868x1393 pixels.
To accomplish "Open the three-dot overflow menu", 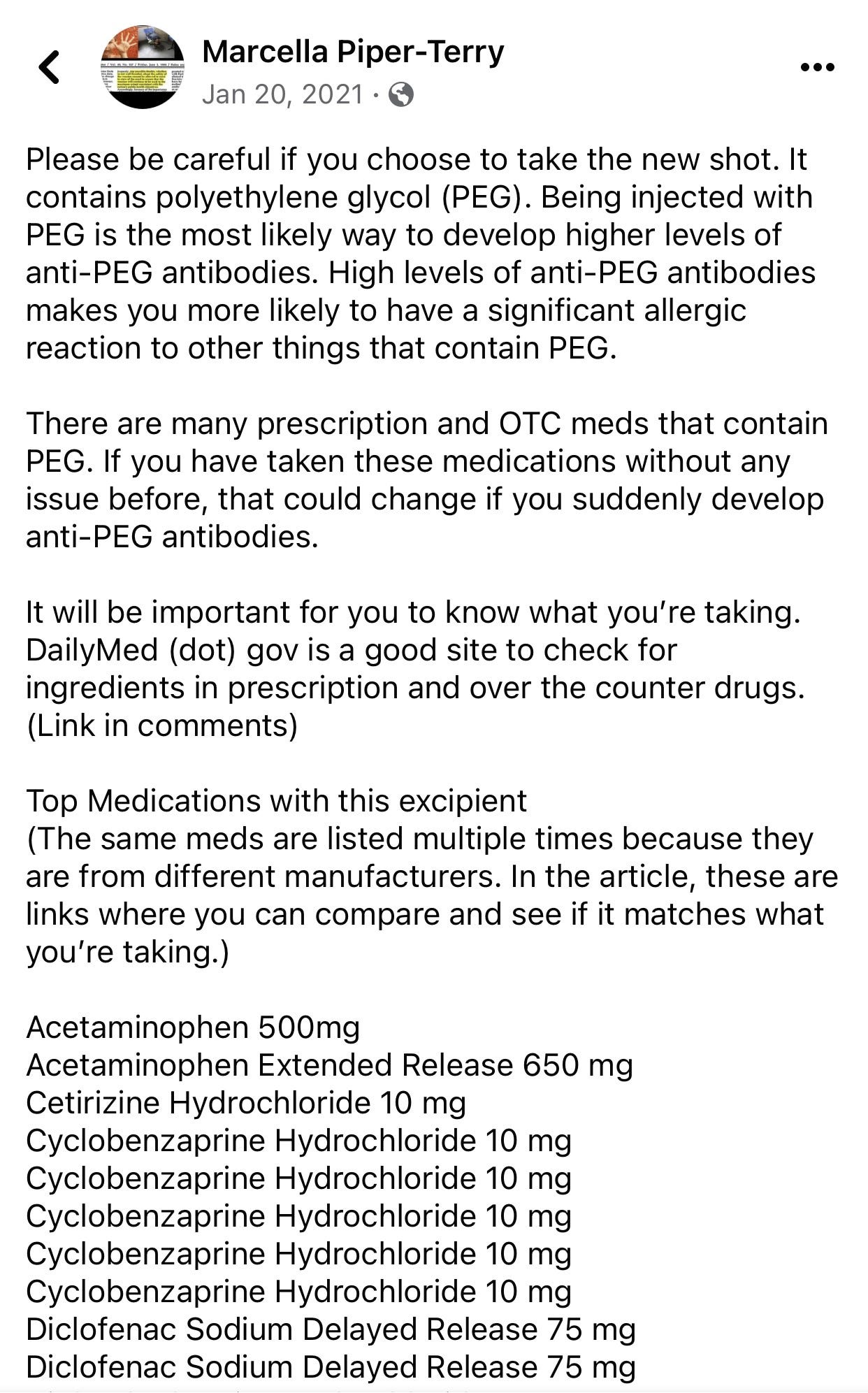I will coord(817,68).
